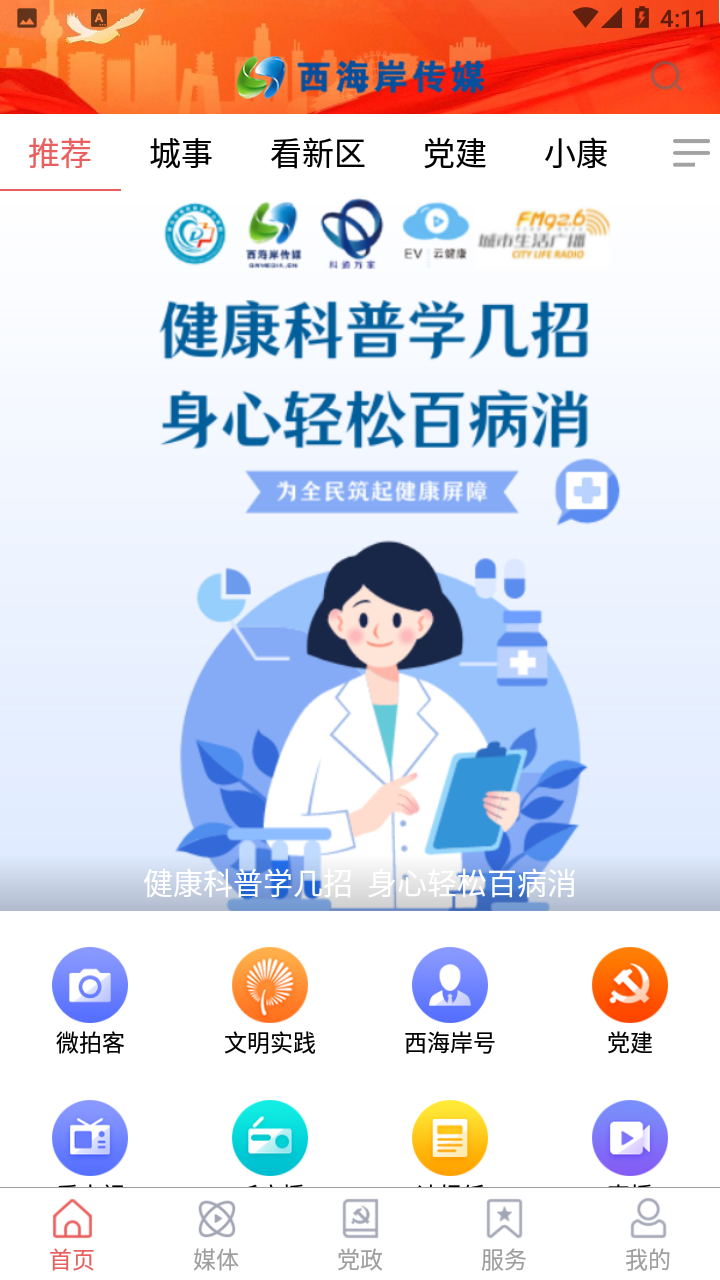The height and width of the screenshot is (1280, 720).
Task: Open article 健康科普学几招 身心轻松百病消
Action: [x=360, y=885]
